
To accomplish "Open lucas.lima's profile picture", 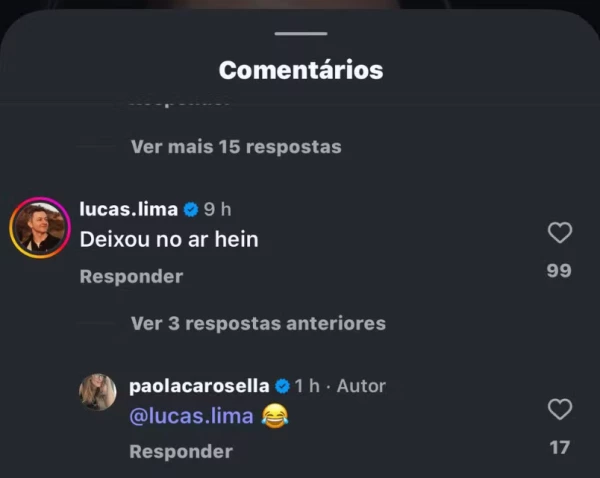I will 39,228.
